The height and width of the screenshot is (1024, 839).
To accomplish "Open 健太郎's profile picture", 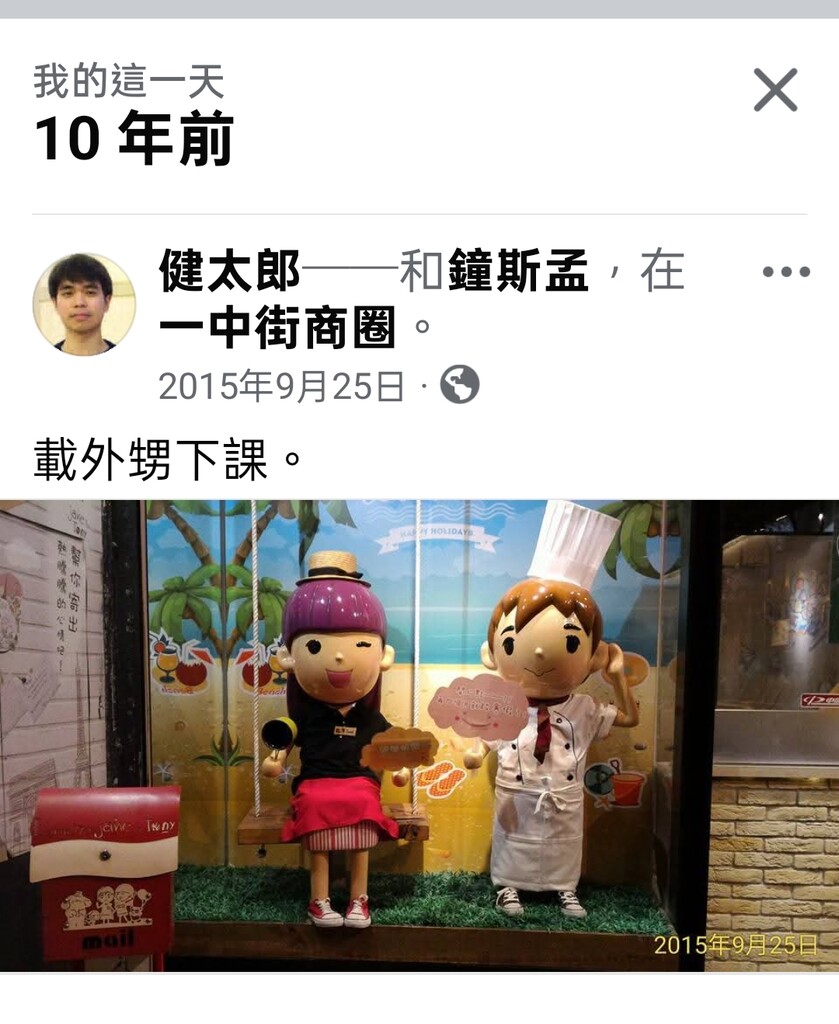I will [84, 304].
